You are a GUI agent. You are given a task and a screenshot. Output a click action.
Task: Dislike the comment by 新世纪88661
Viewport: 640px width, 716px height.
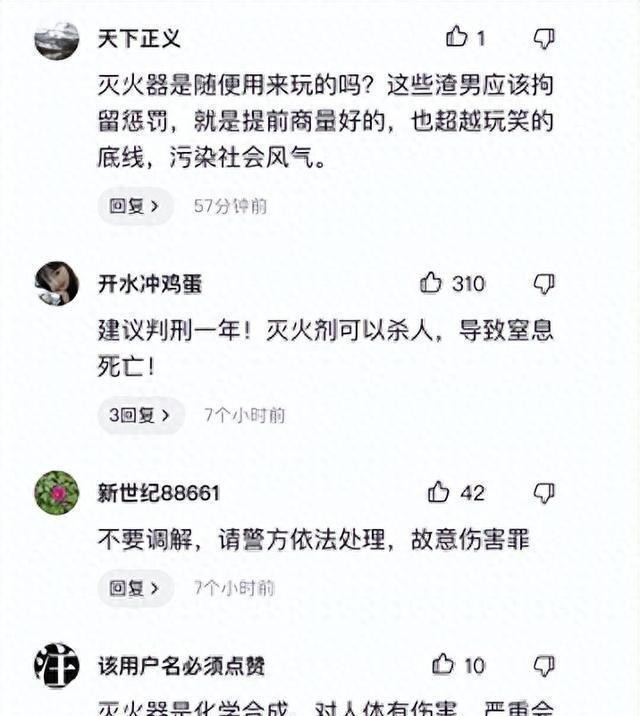(543, 492)
